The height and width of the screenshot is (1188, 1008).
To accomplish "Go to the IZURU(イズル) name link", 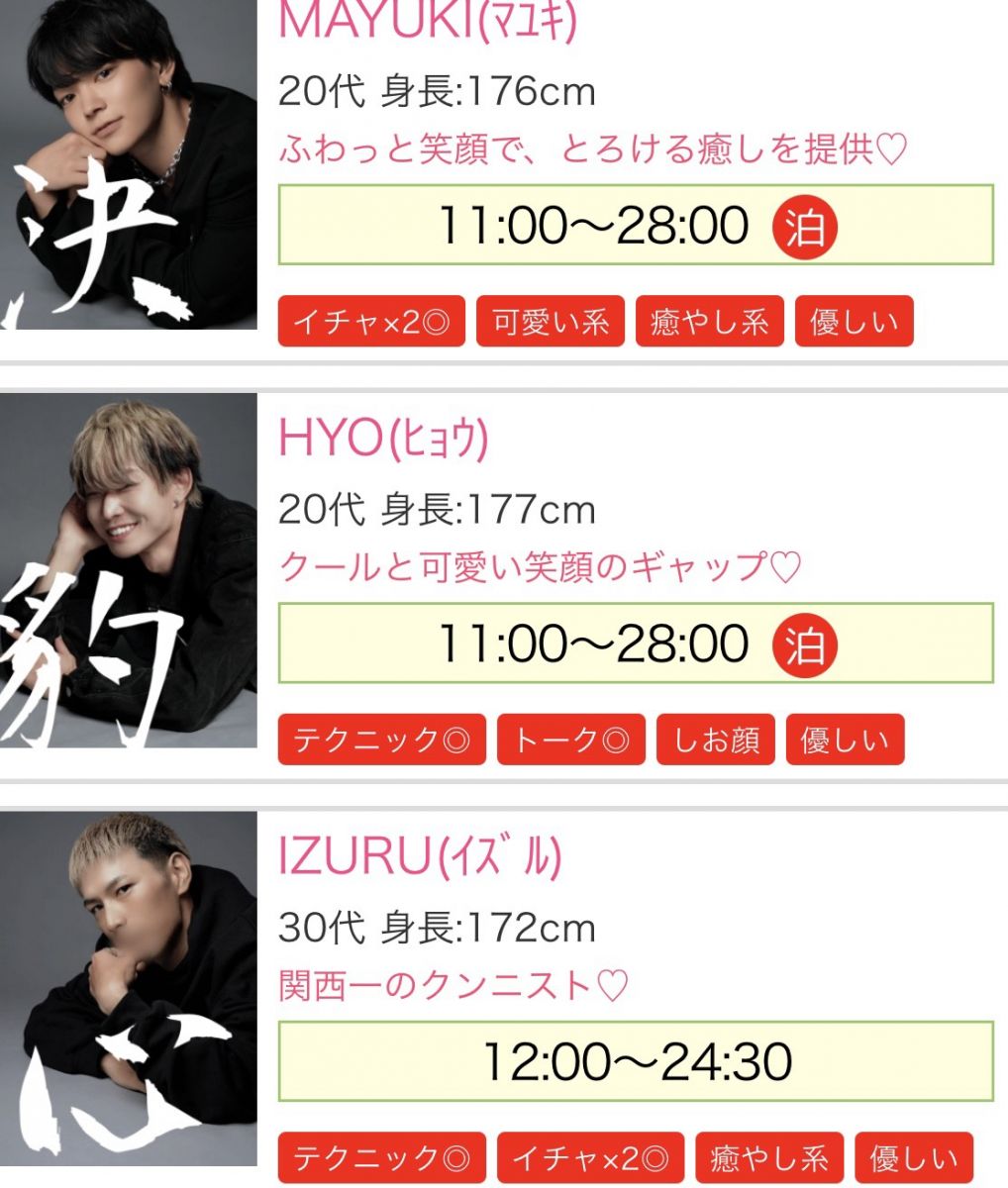I will 420,857.
